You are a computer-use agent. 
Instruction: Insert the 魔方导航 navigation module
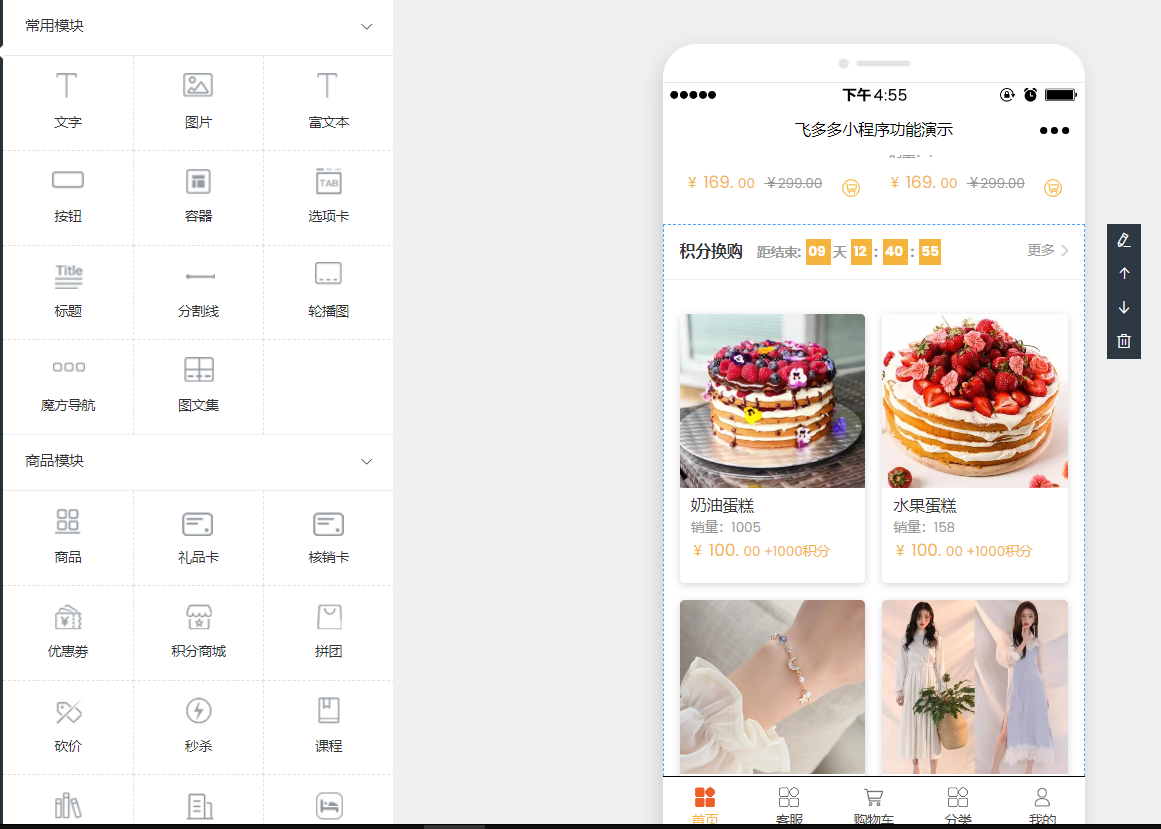[x=68, y=385]
